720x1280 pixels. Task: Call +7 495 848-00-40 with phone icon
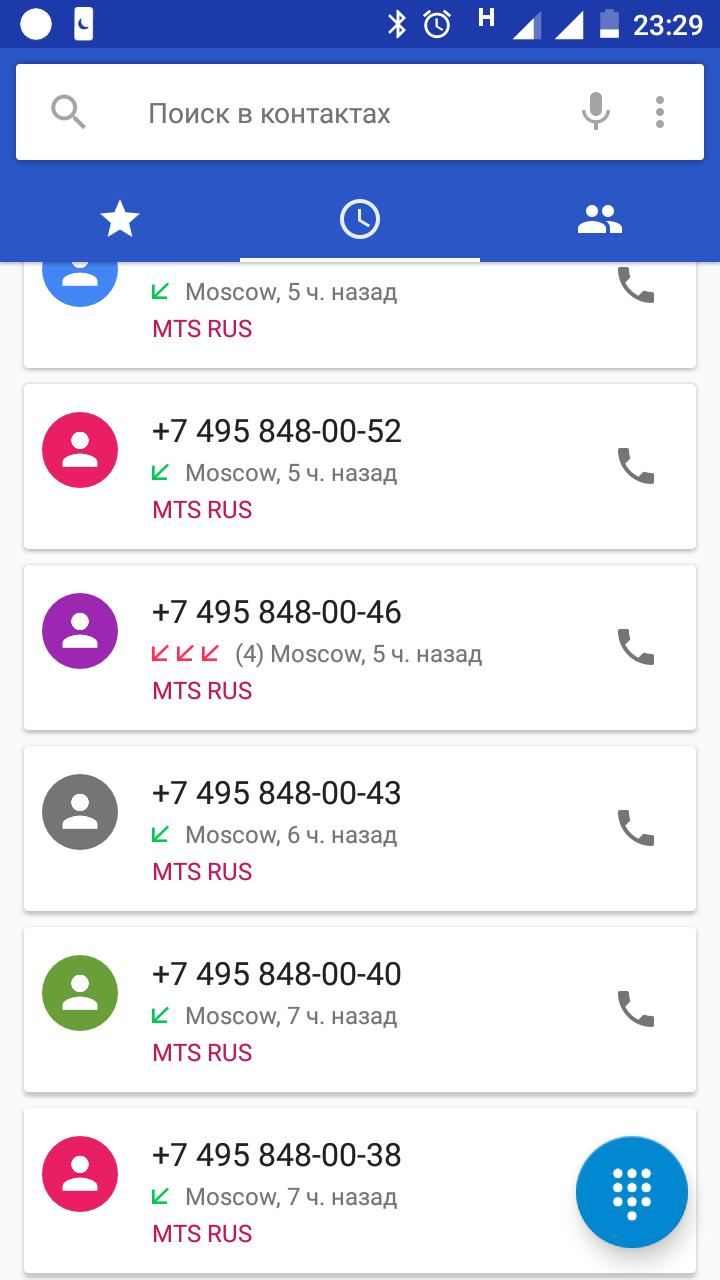636,1009
